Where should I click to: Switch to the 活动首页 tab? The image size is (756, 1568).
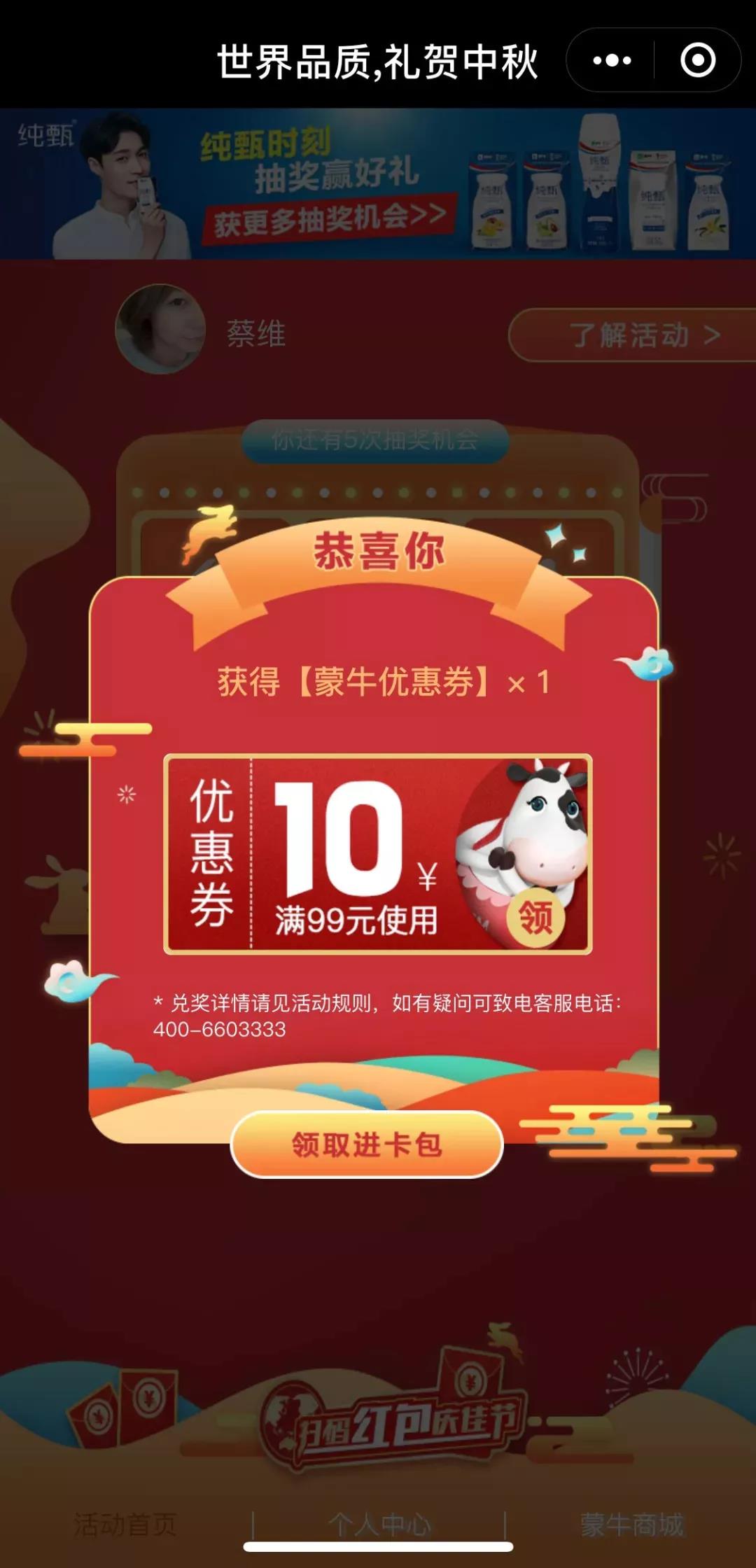point(126,1524)
